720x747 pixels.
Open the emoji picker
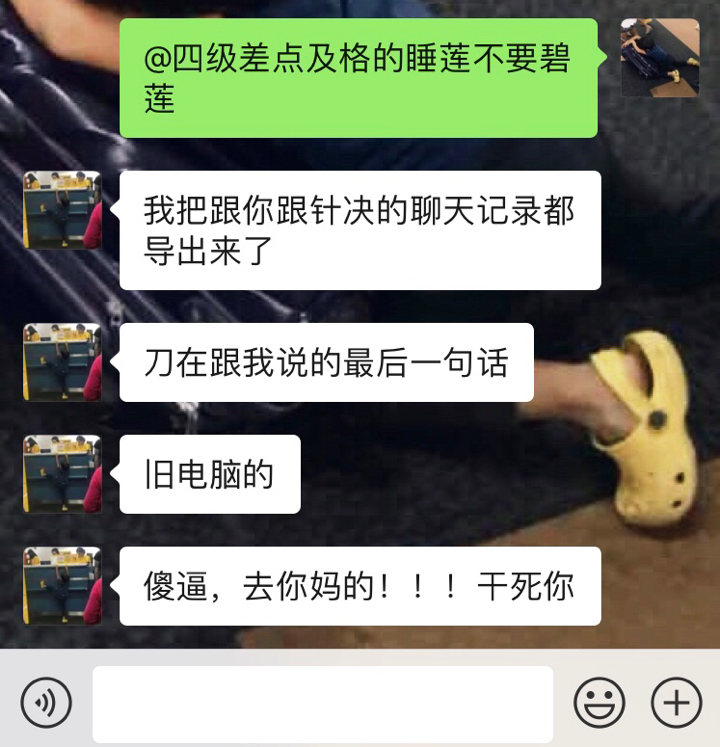click(600, 702)
